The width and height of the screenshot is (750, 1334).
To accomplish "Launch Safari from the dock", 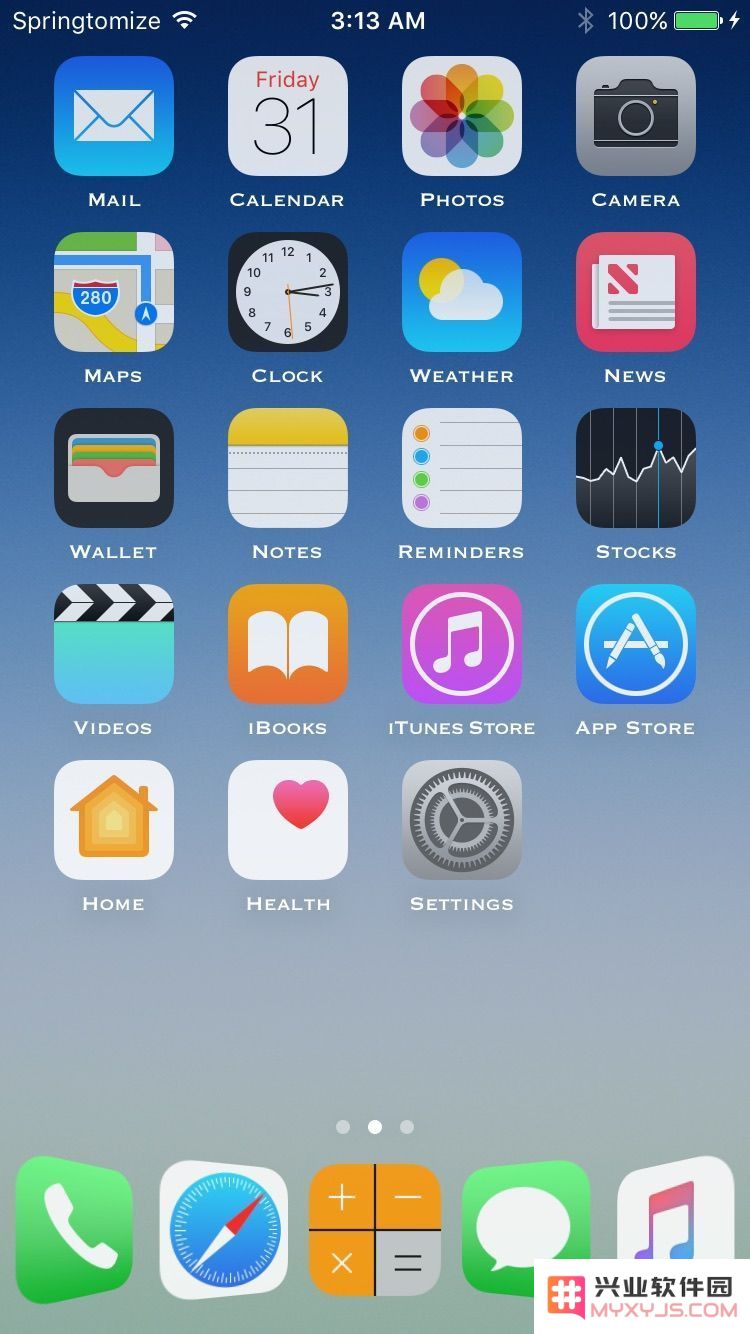I will click(223, 1229).
